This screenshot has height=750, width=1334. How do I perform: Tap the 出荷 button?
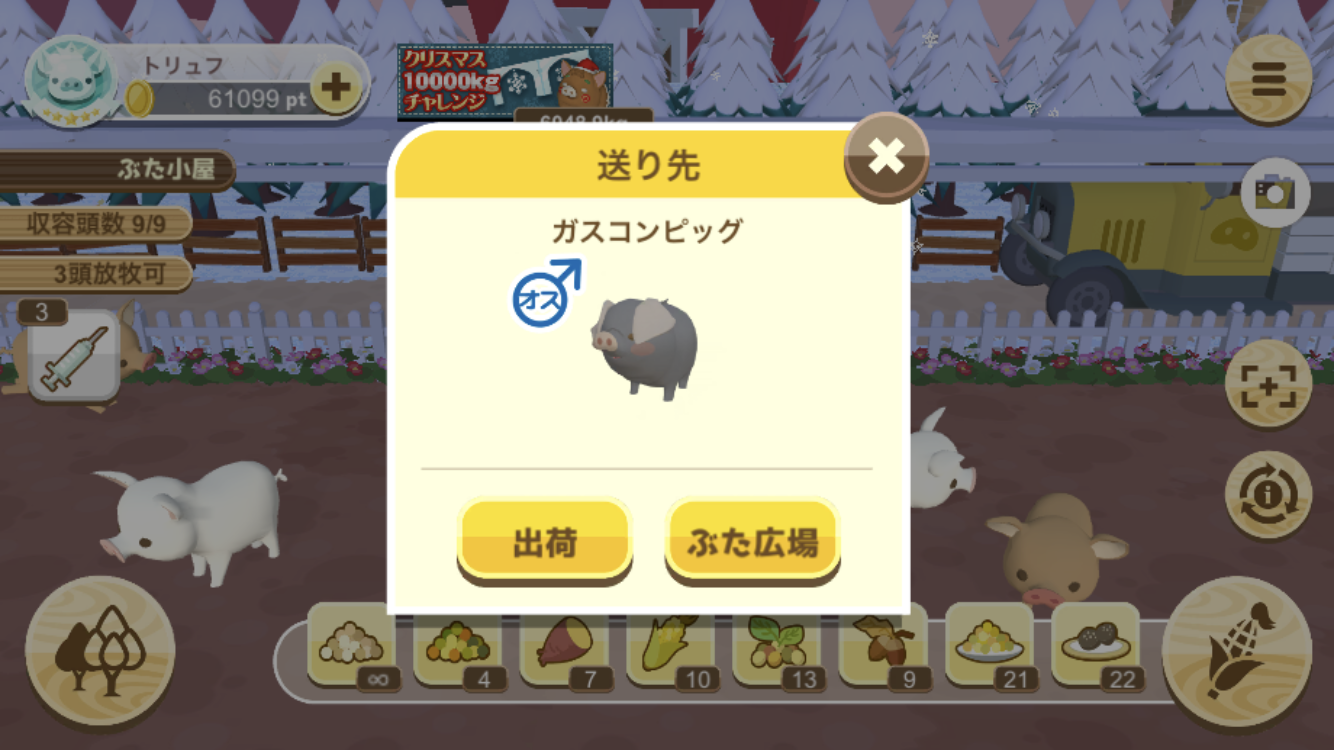point(544,541)
